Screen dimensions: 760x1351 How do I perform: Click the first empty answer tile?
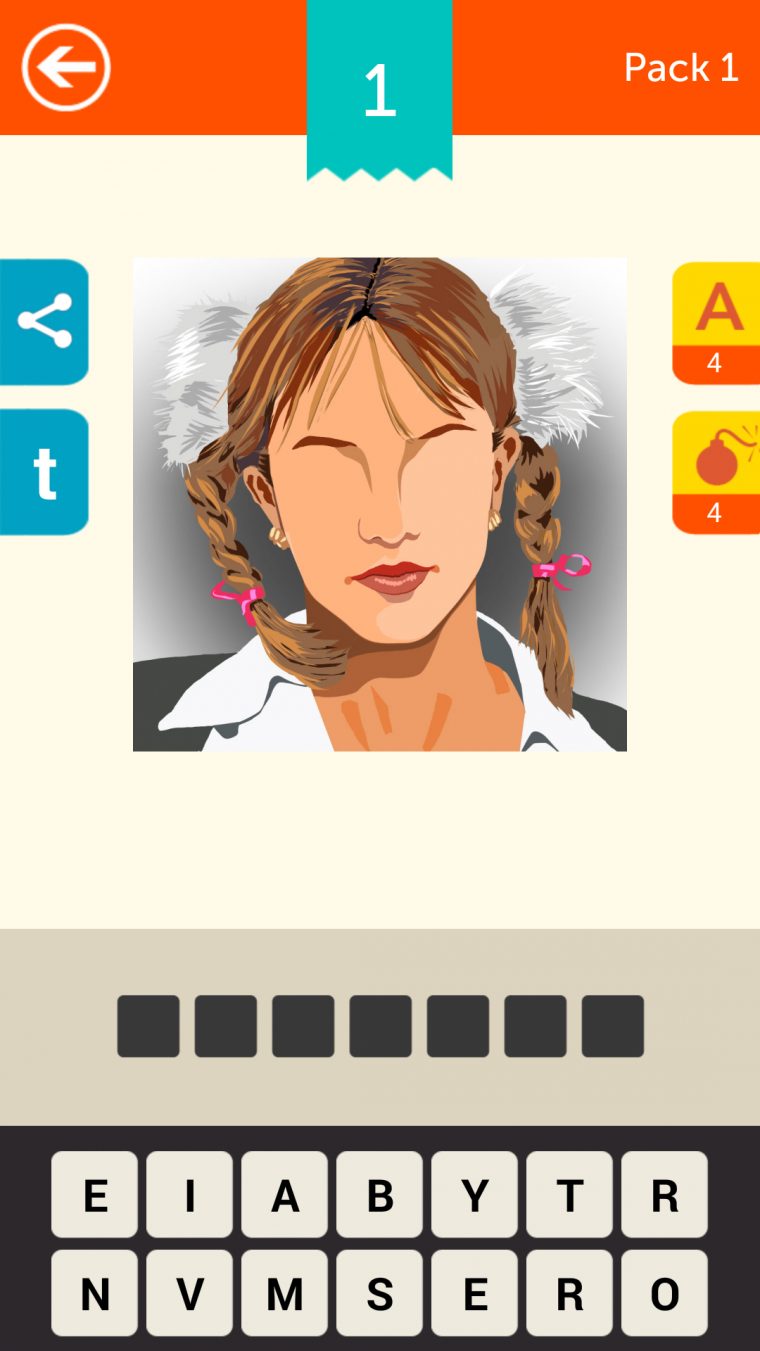click(x=147, y=1024)
